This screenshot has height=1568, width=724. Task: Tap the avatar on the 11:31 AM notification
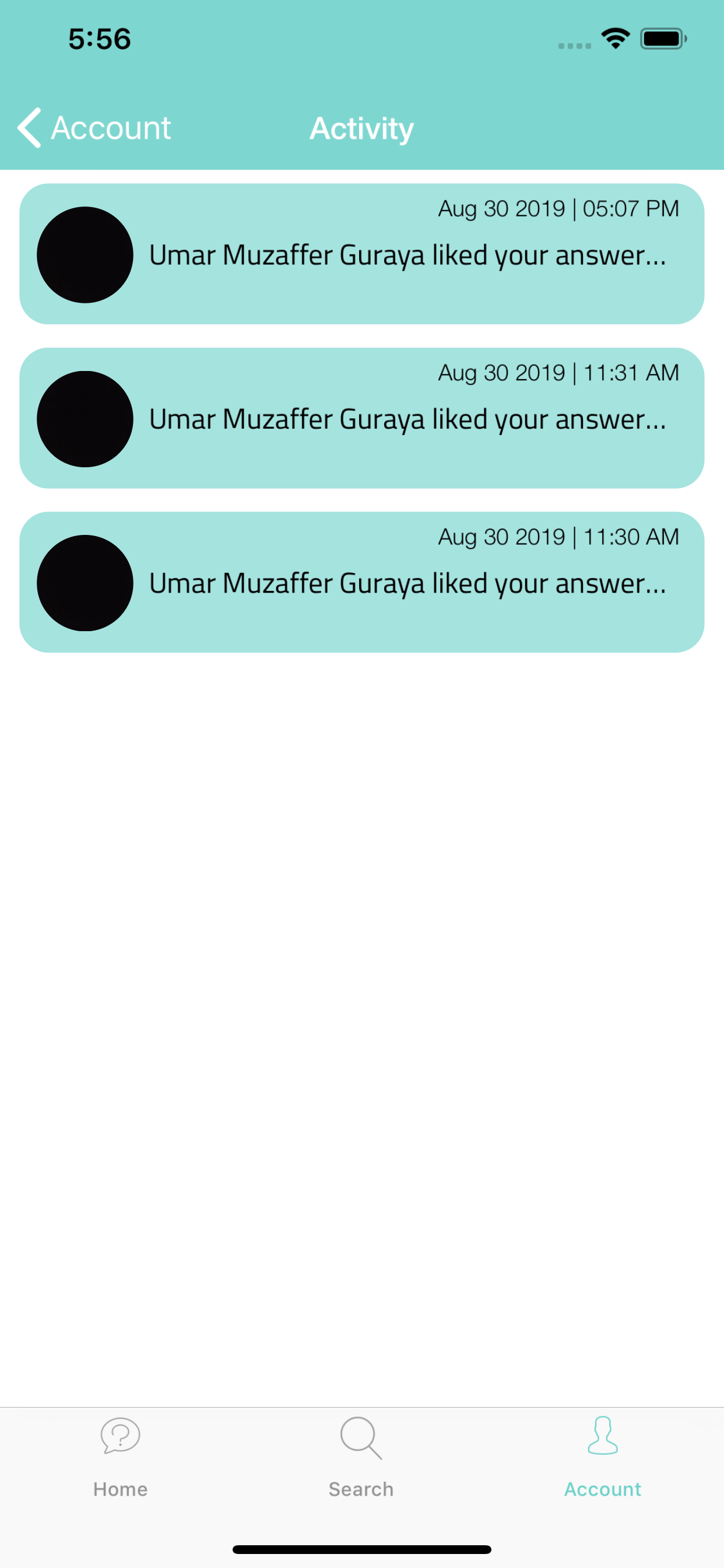pyautogui.click(x=85, y=419)
